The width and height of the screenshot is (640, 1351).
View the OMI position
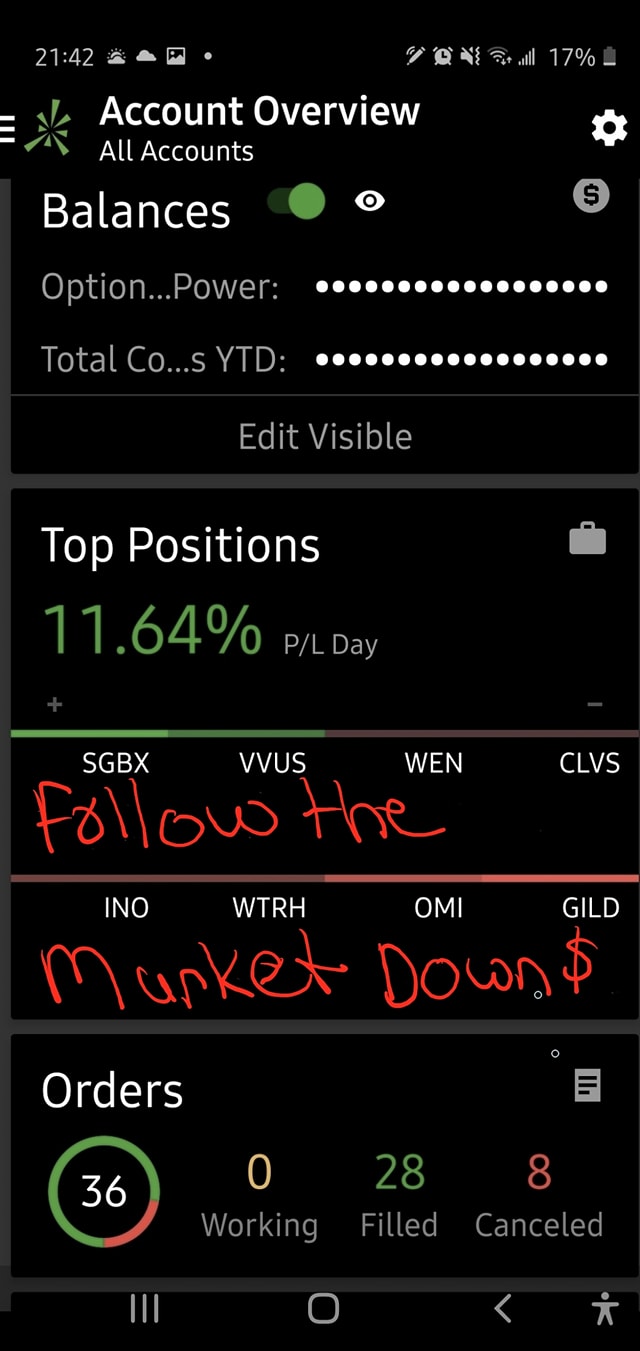(438, 908)
